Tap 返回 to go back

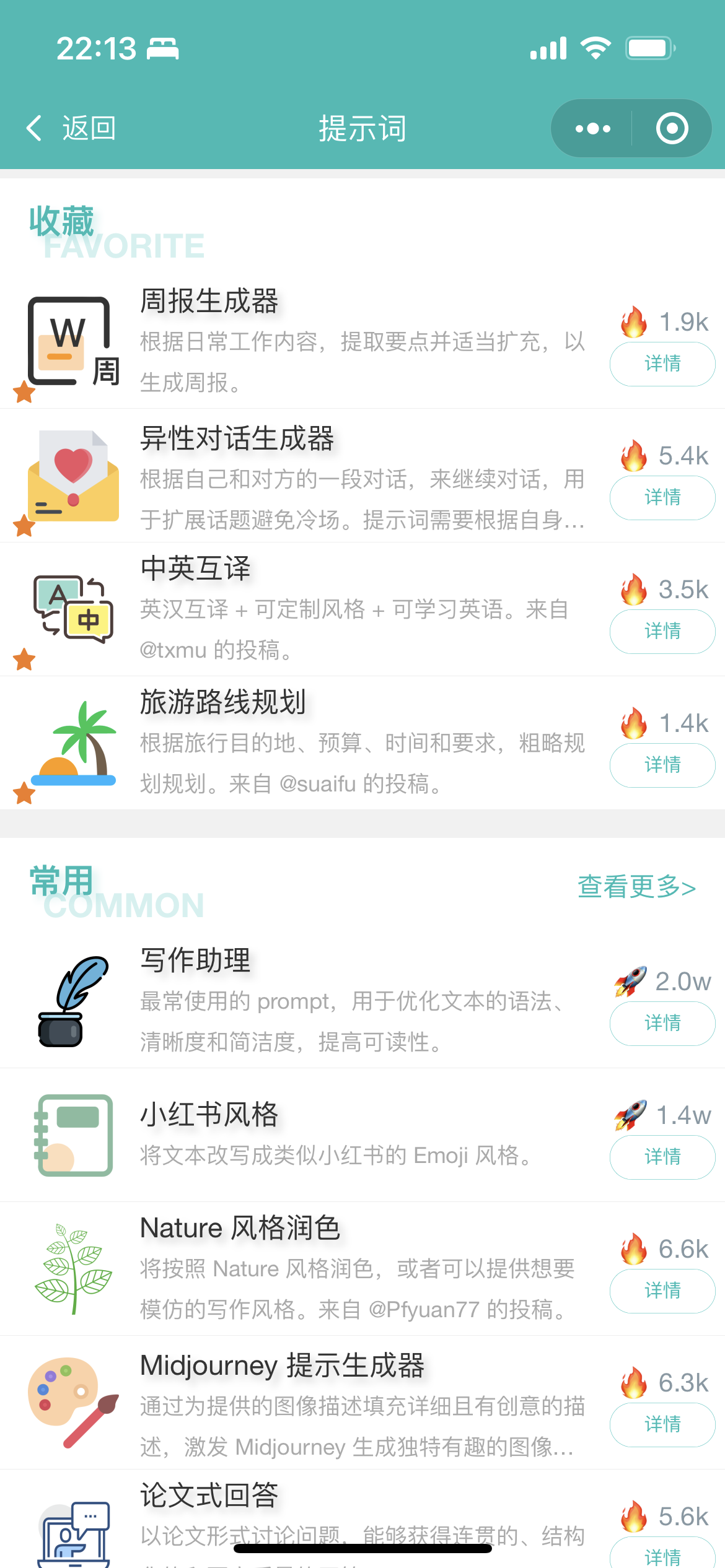click(x=71, y=128)
